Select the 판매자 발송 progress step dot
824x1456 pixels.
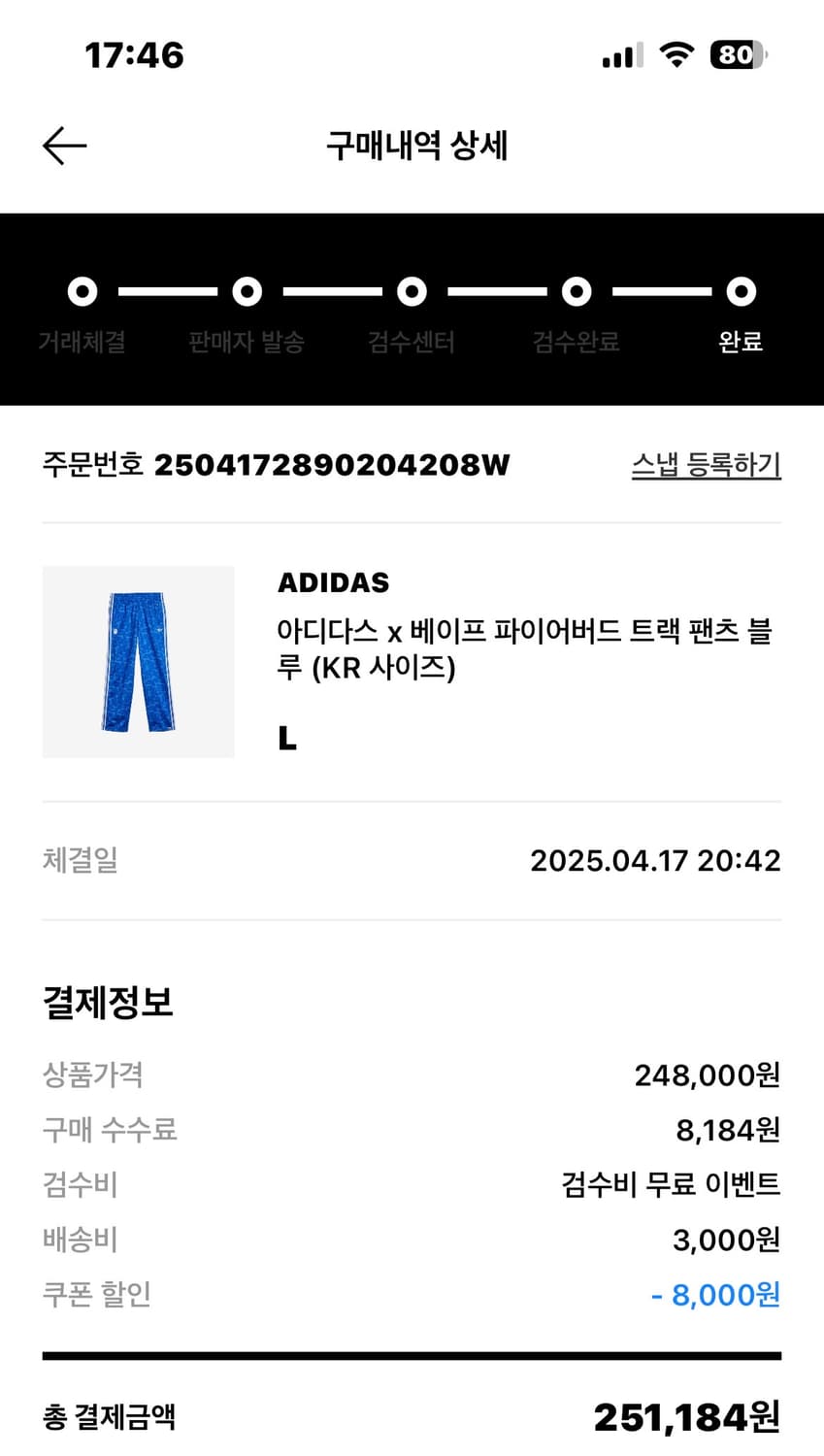247,291
